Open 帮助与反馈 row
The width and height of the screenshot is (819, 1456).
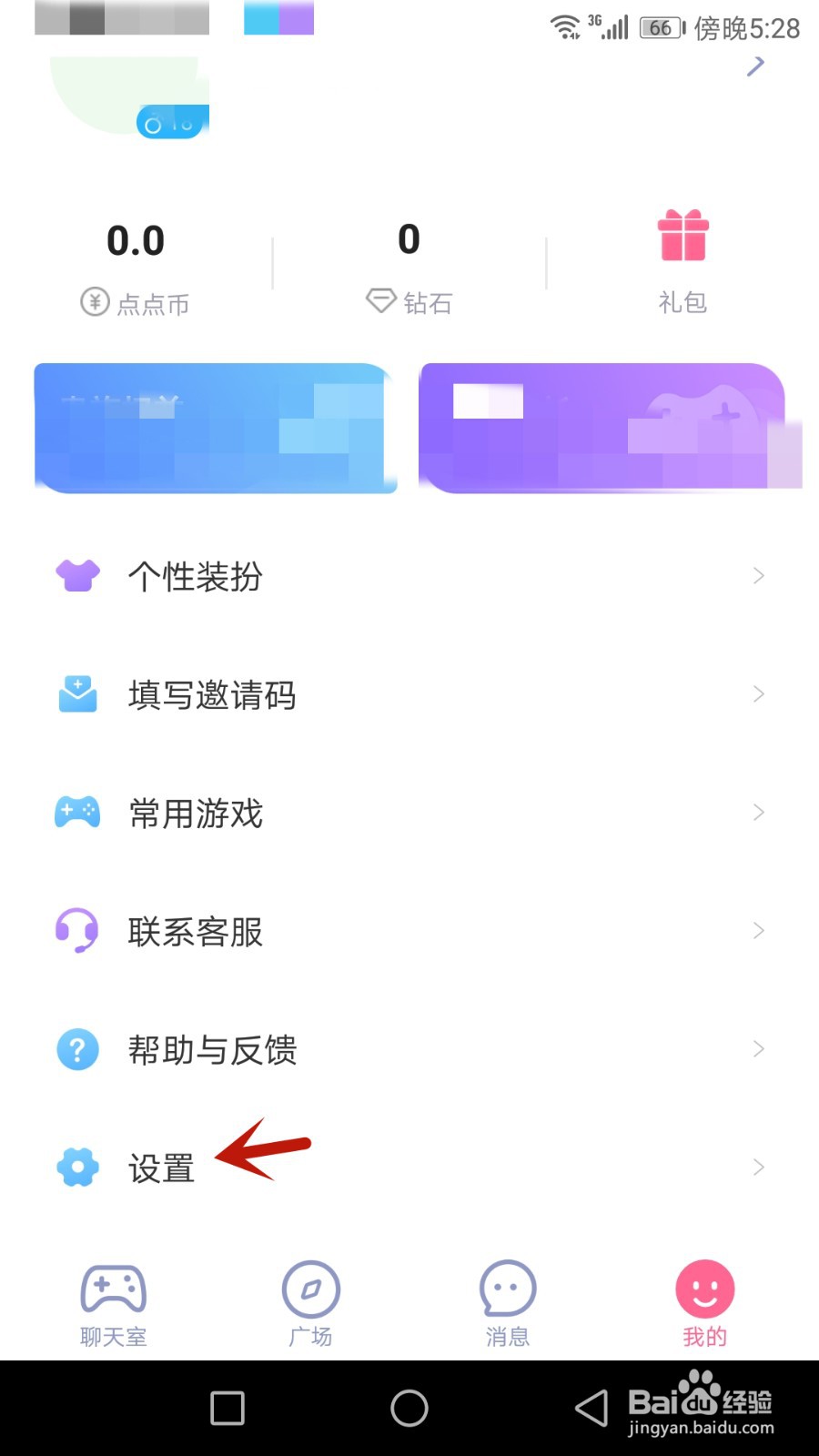pyautogui.click(x=409, y=1049)
